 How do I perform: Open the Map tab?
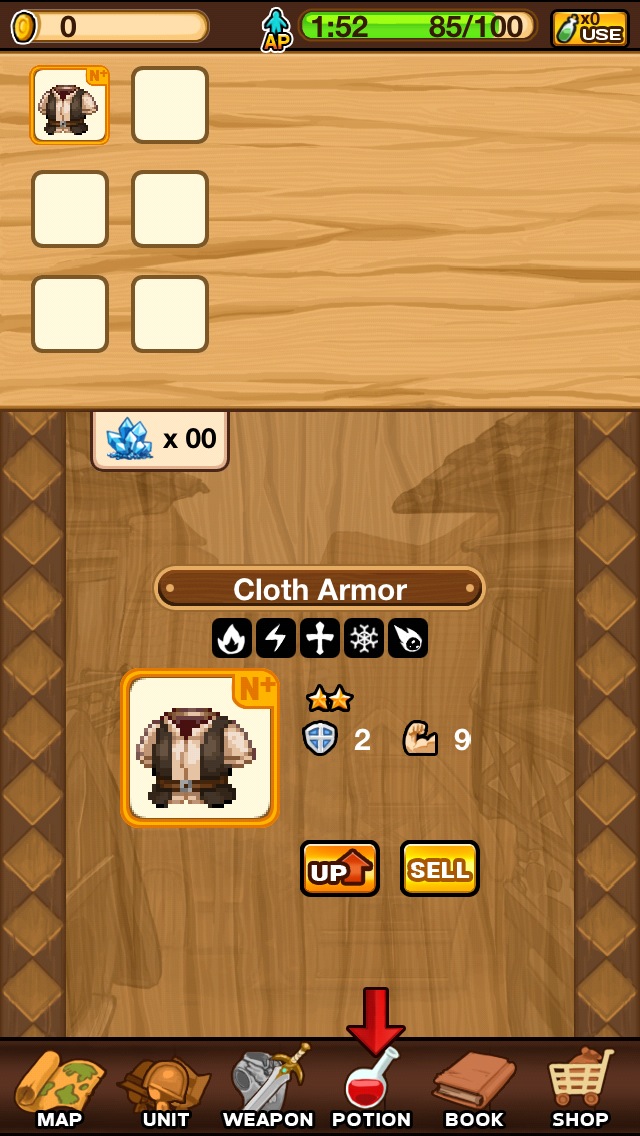pyautogui.click(x=59, y=1088)
